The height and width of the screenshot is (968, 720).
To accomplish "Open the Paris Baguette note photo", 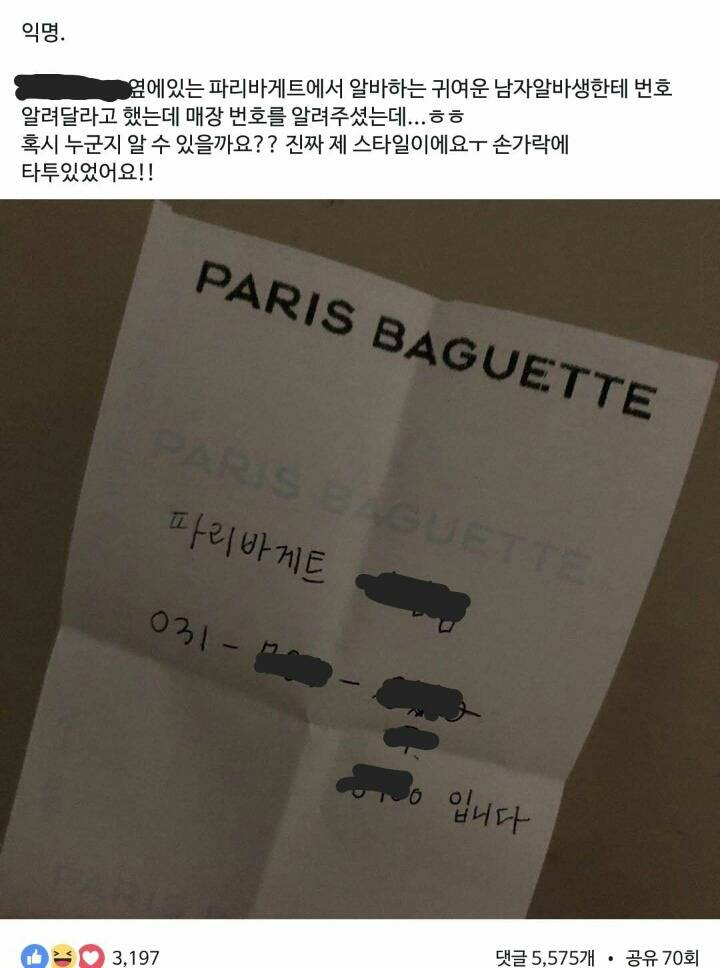I will (x=360, y=560).
